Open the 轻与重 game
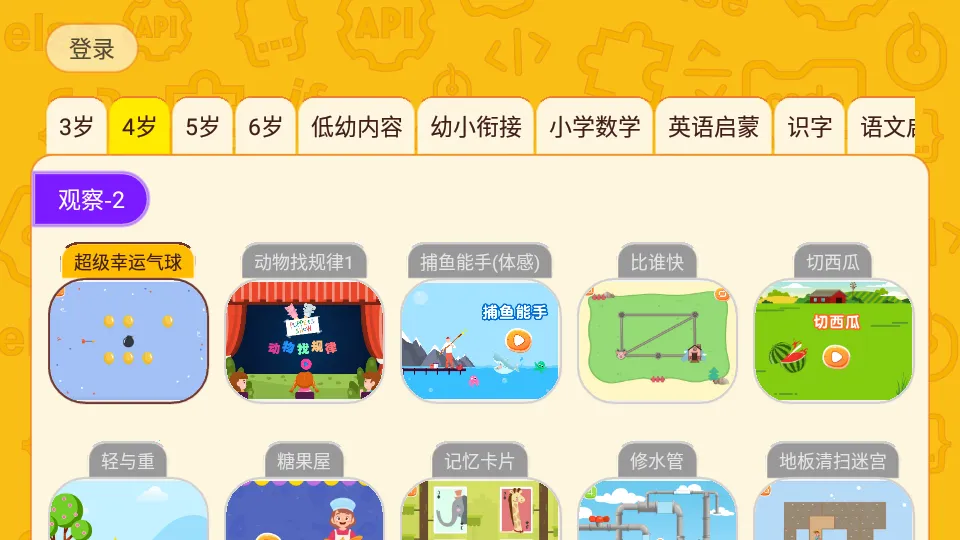Screen dimensions: 960x540 [x=128, y=510]
